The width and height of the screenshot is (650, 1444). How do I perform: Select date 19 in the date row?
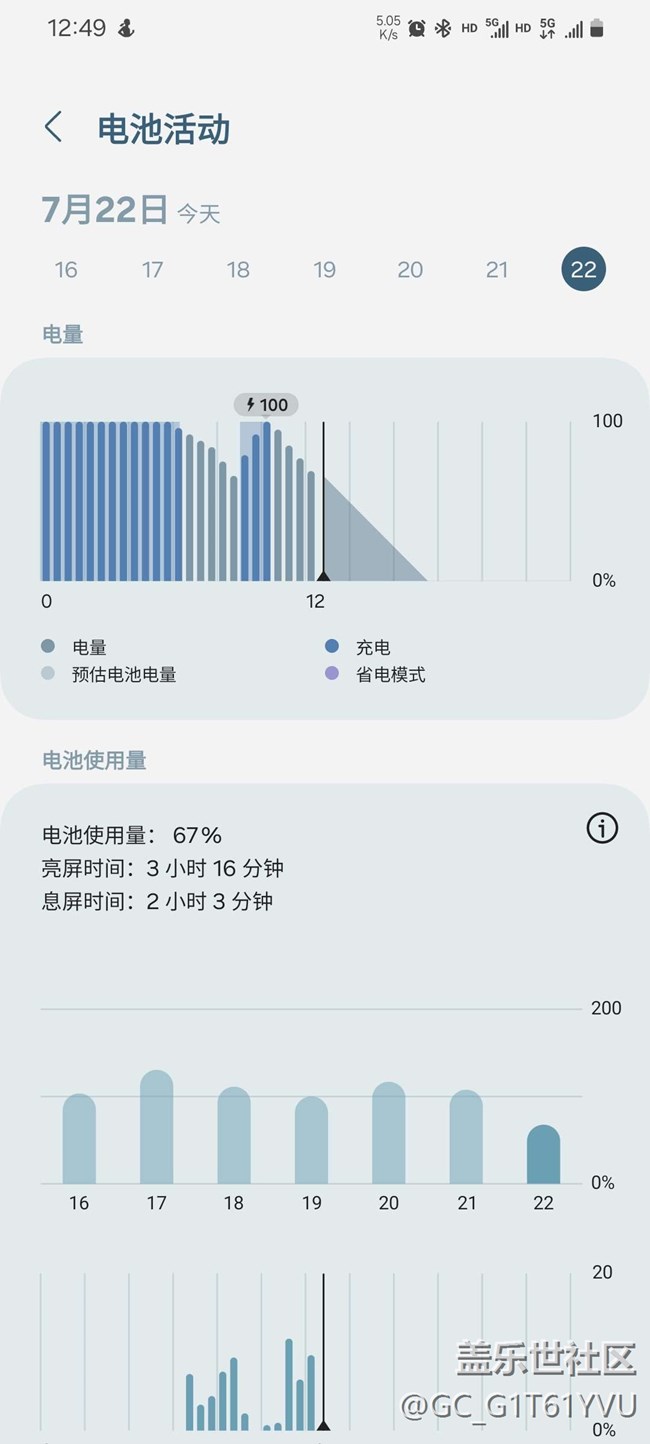pyautogui.click(x=324, y=269)
